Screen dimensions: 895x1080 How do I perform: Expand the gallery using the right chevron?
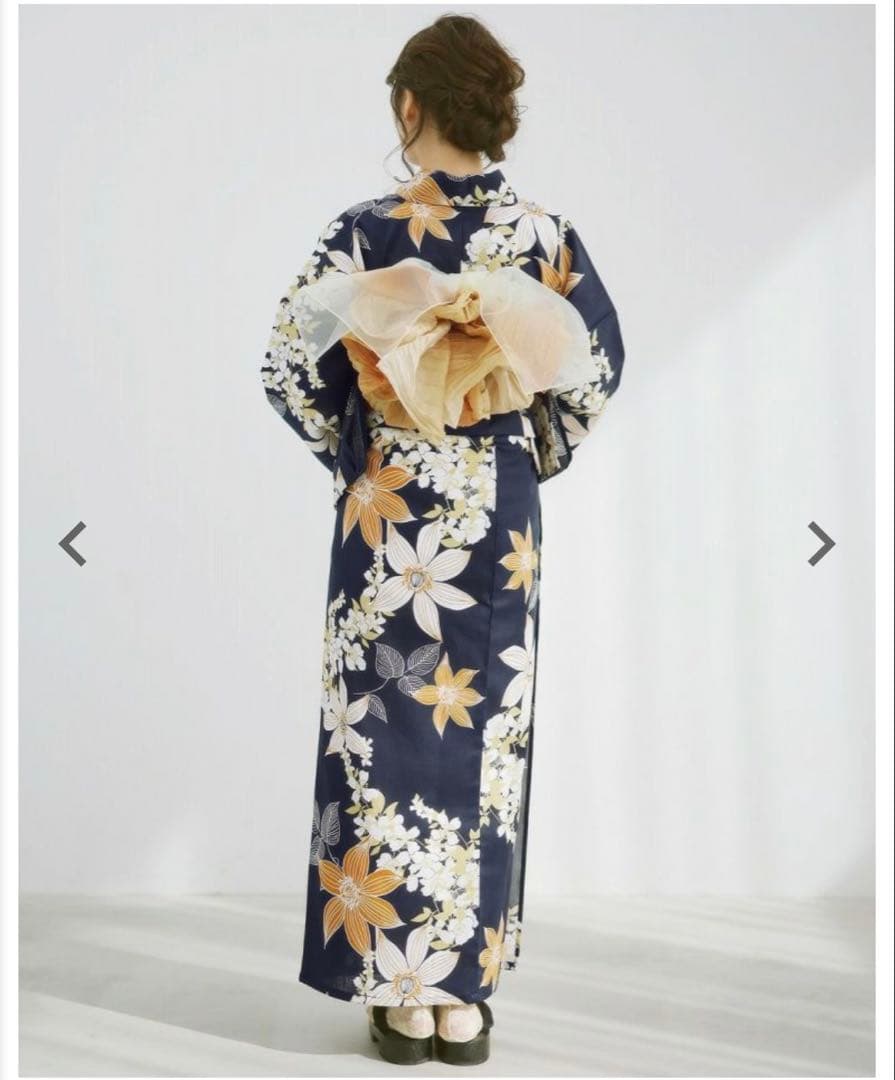pos(820,542)
